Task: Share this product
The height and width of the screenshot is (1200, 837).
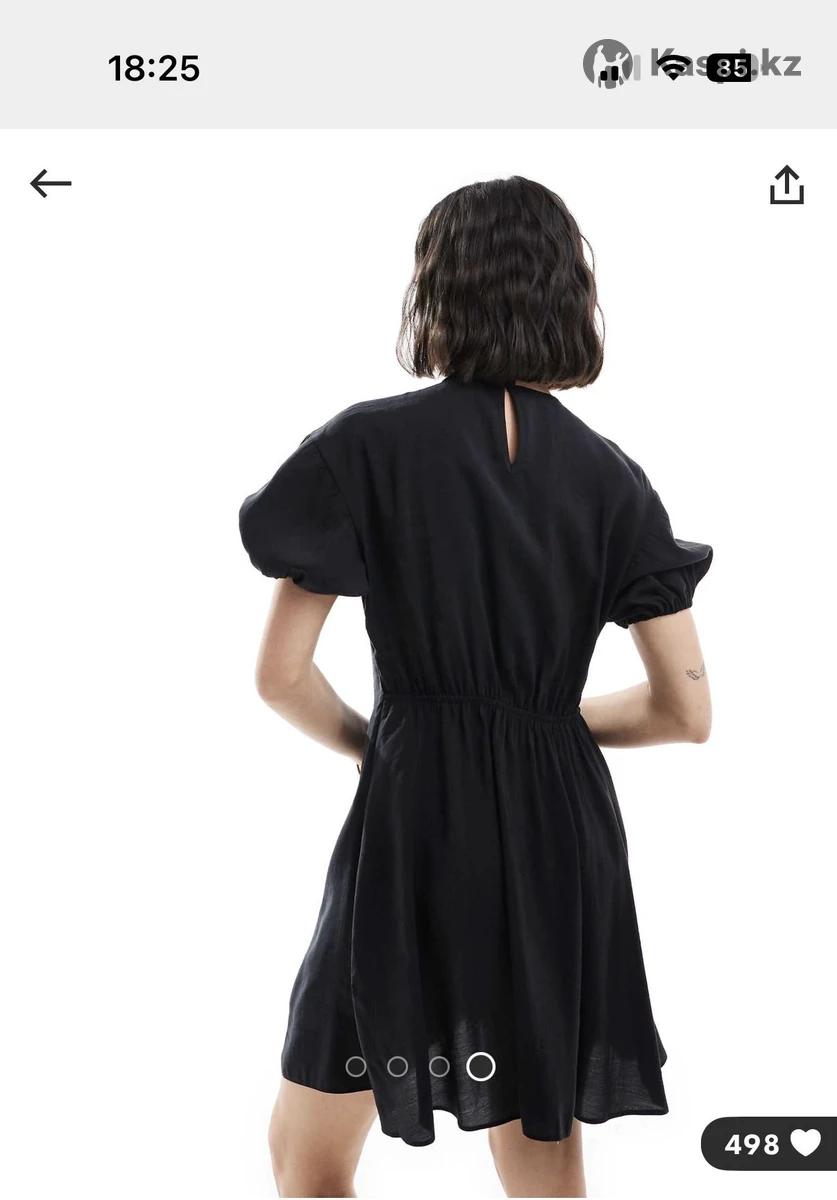Action: pos(787,185)
